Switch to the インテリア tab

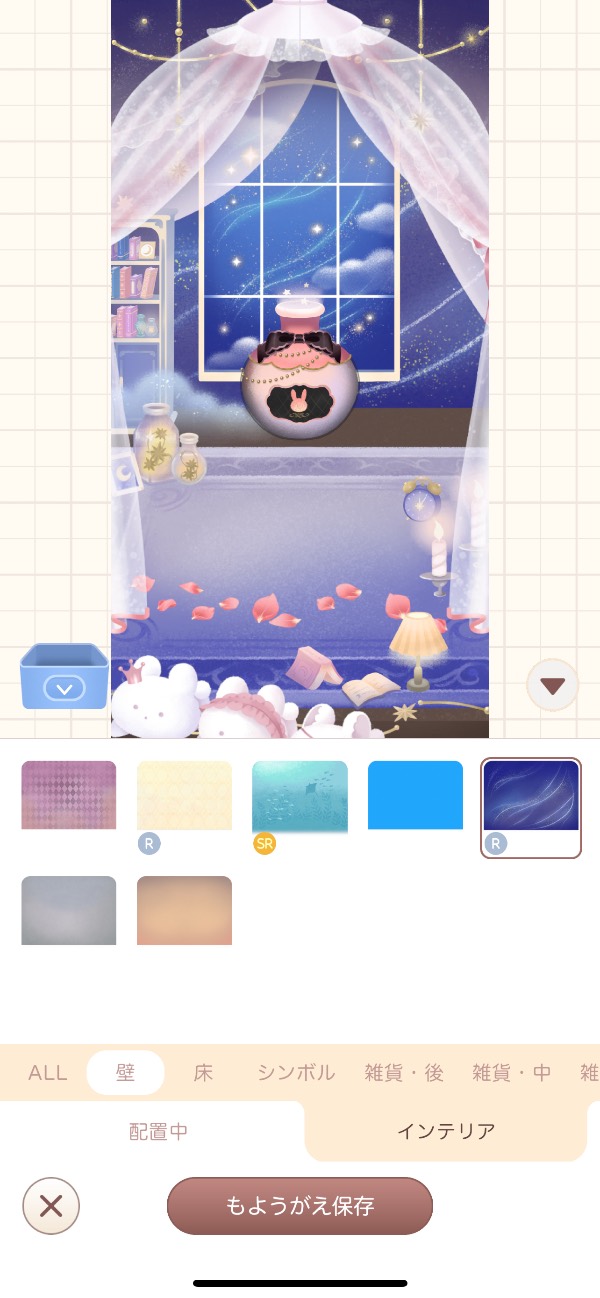point(446,1132)
